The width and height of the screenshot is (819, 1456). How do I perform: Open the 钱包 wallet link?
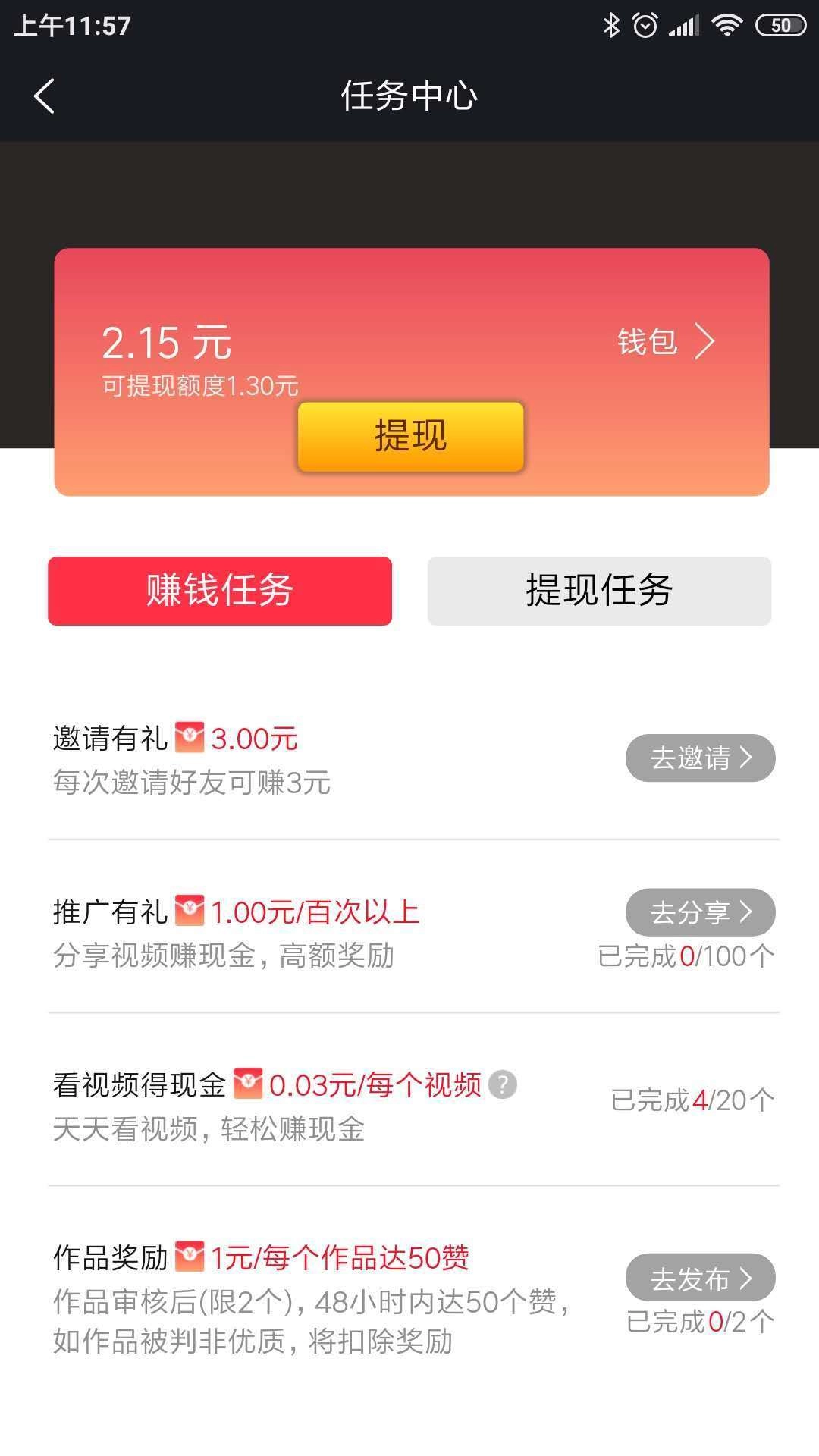pos(665,341)
